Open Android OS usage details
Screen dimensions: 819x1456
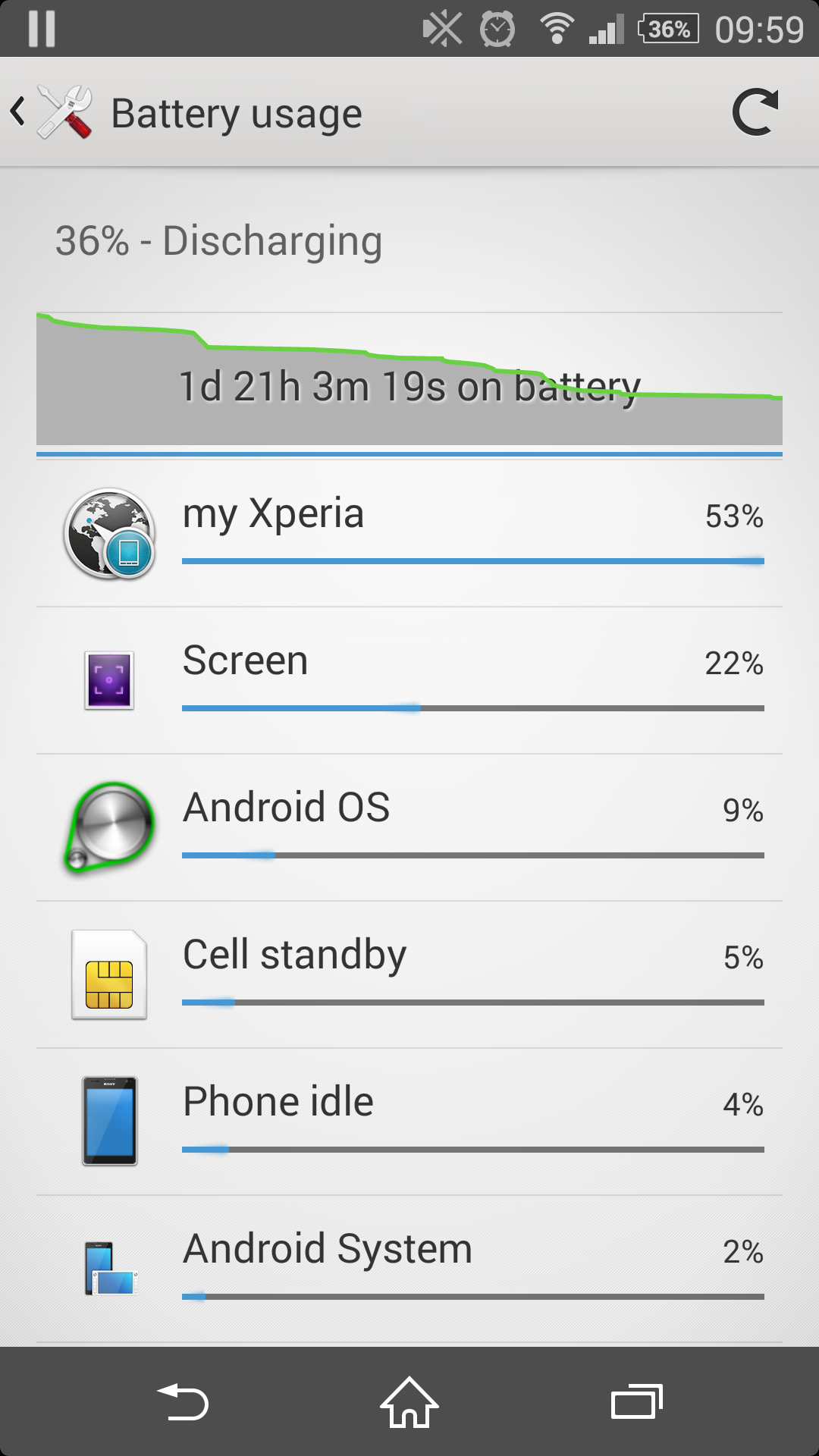pos(409,827)
